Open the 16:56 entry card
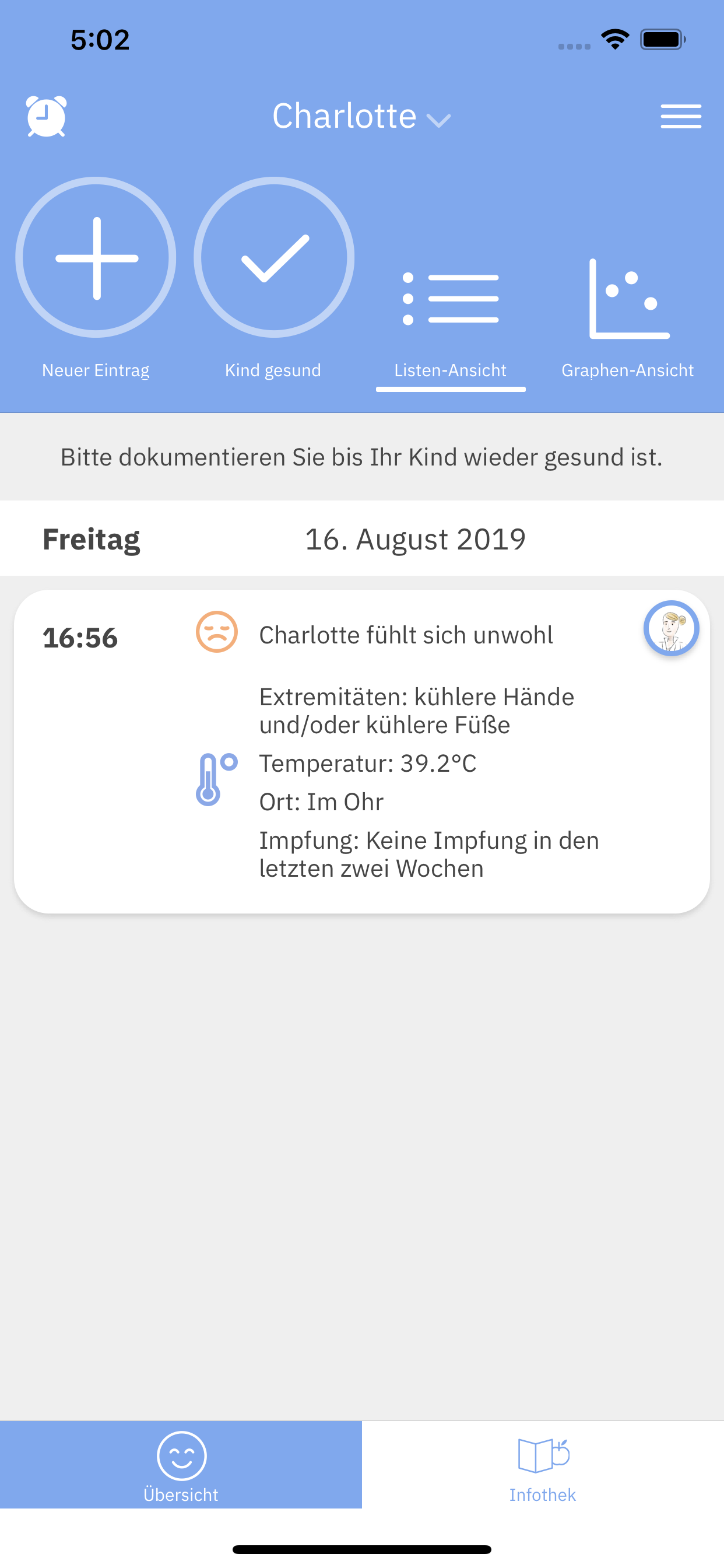724x1568 pixels. tap(361, 751)
